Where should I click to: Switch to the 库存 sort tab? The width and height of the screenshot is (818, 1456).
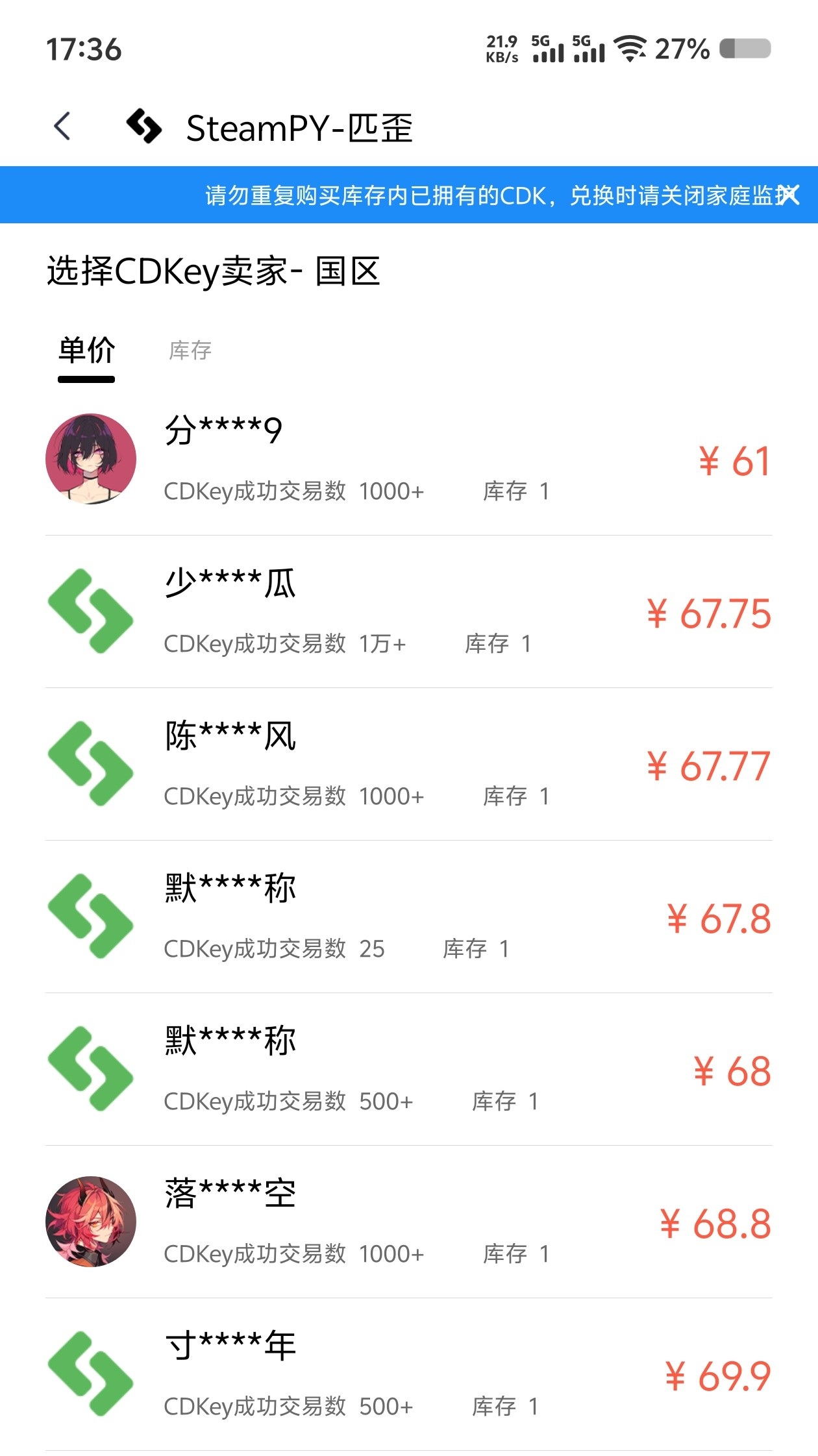(190, 351)
